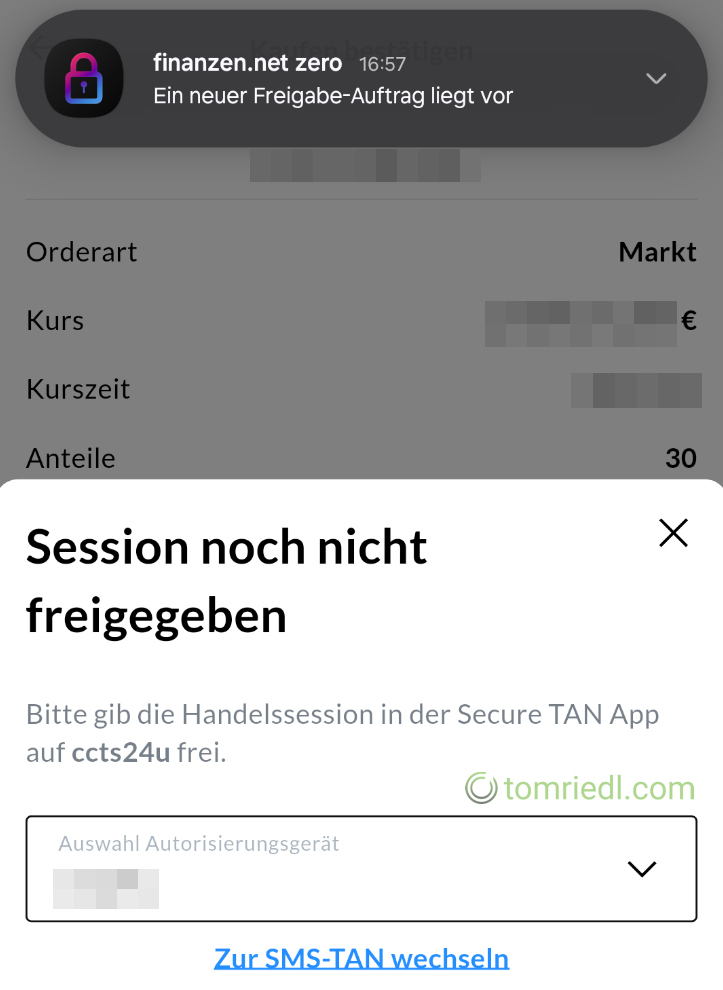Switch to SMS-TAN authentication
This screenshot has height=990, width=723.
point(361,958)
